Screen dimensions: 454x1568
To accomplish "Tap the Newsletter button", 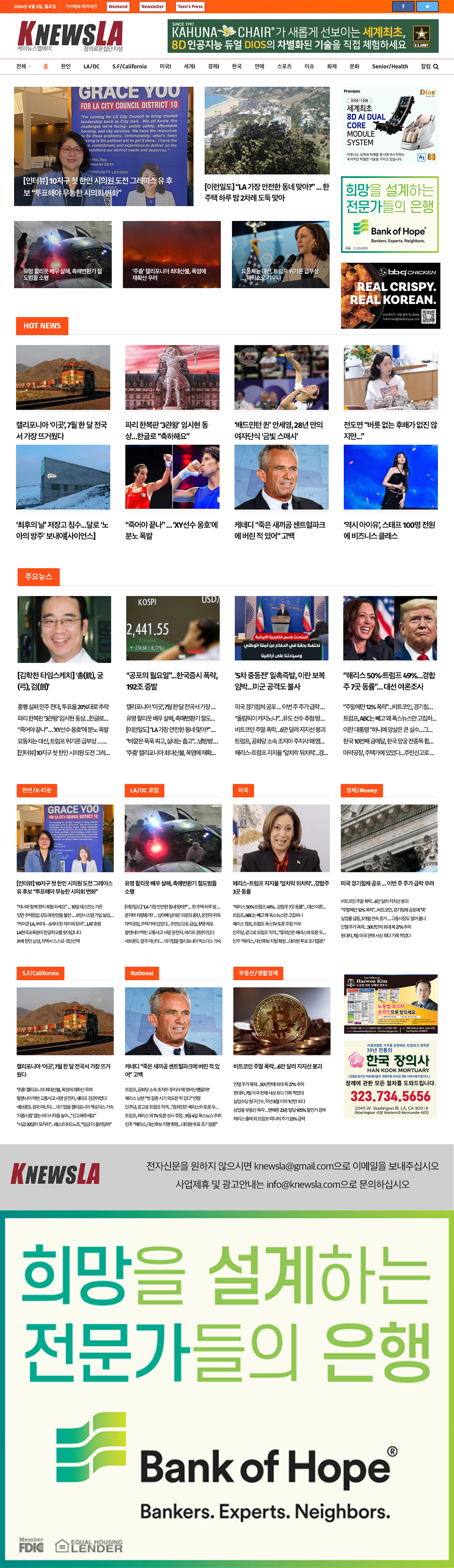I will coord(152,6).
